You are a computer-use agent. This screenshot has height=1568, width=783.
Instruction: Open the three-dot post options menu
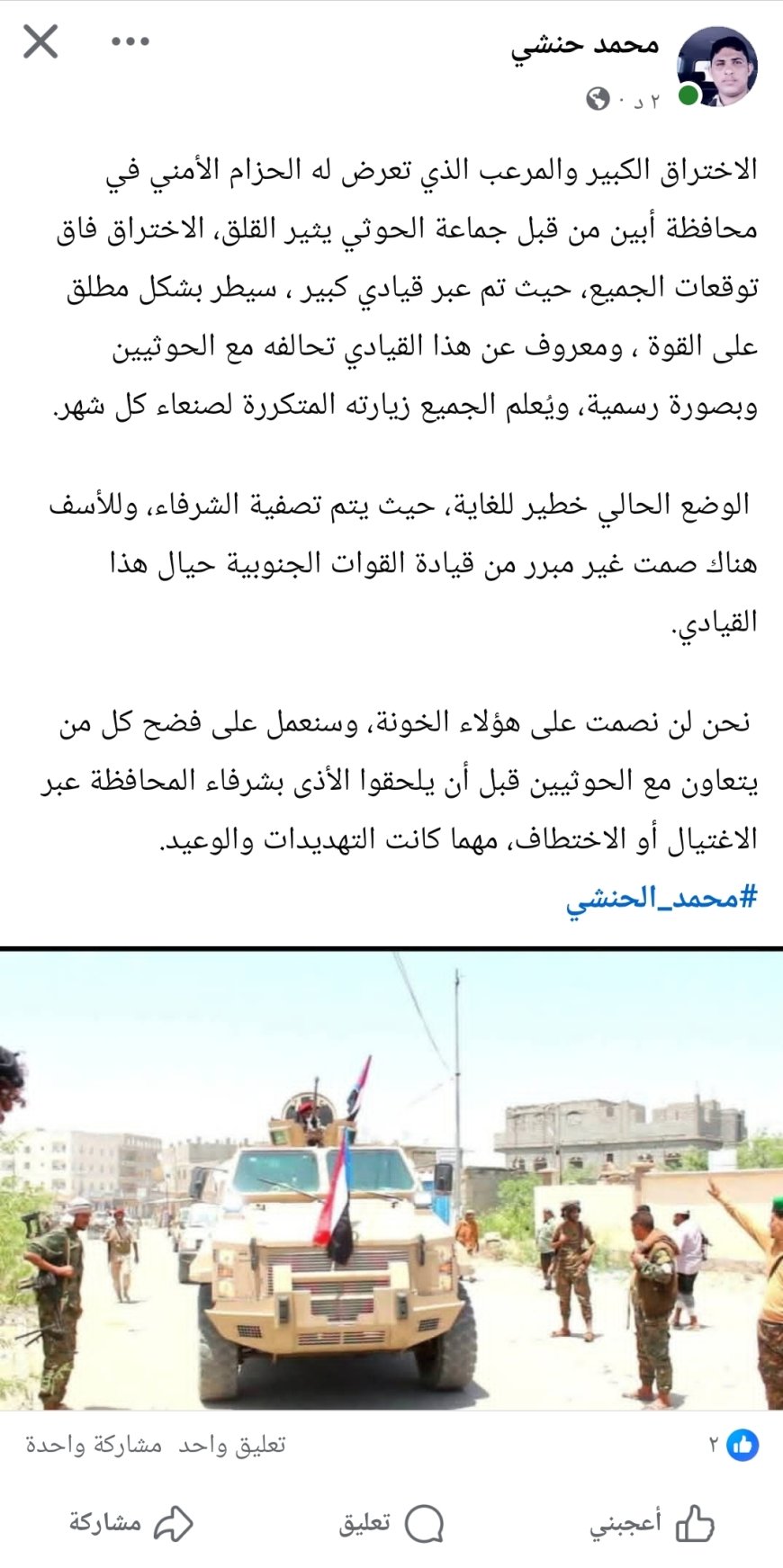pos(130,42)
